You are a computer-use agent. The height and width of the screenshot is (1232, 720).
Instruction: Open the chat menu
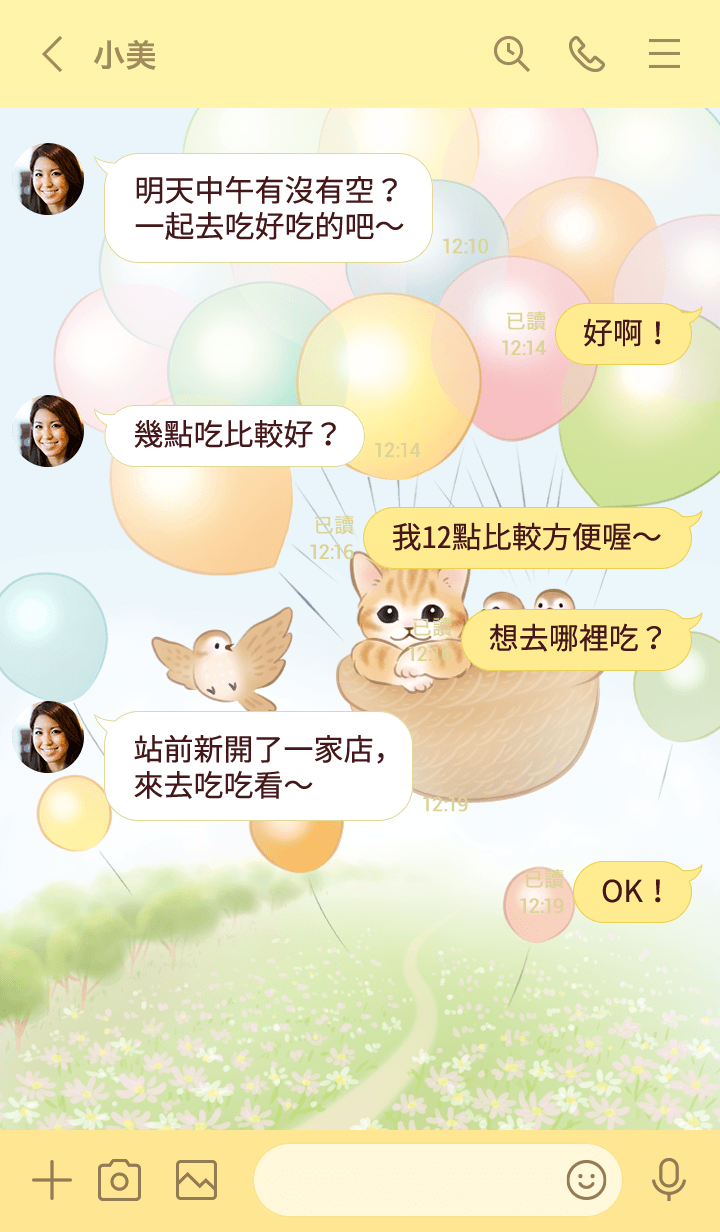click(x=664, y=54)
